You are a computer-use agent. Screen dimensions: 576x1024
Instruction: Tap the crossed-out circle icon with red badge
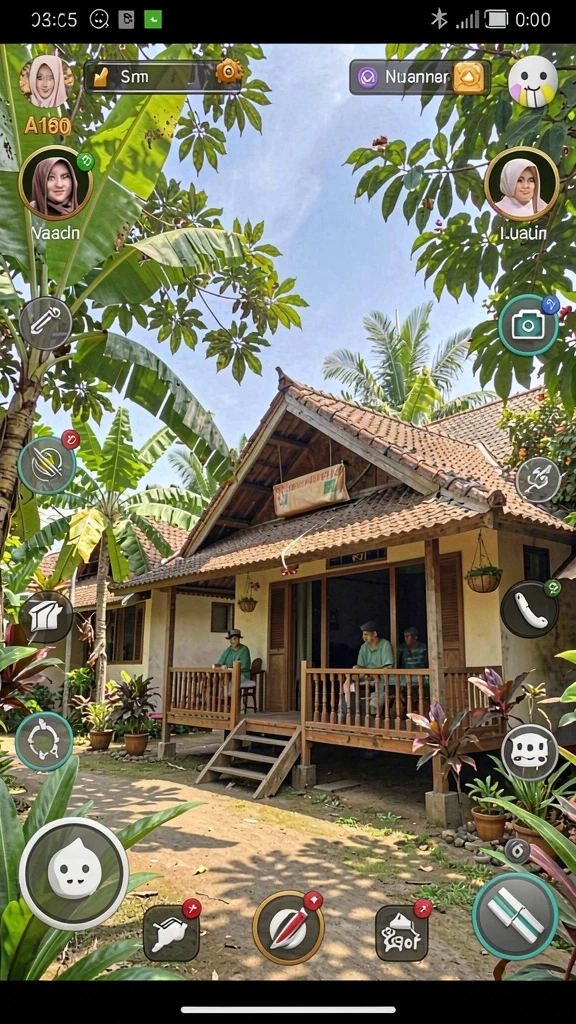47,465
